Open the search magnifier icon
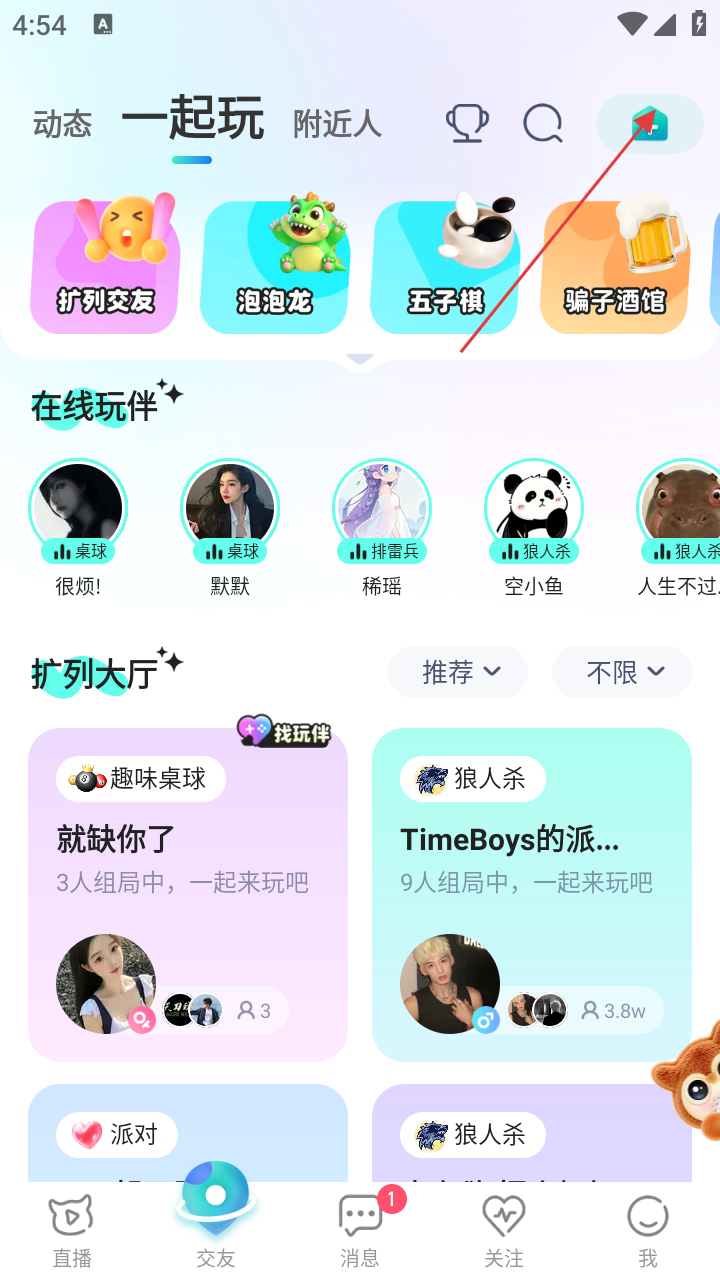This screenshot has width=720, height=1280. point(543,124)
